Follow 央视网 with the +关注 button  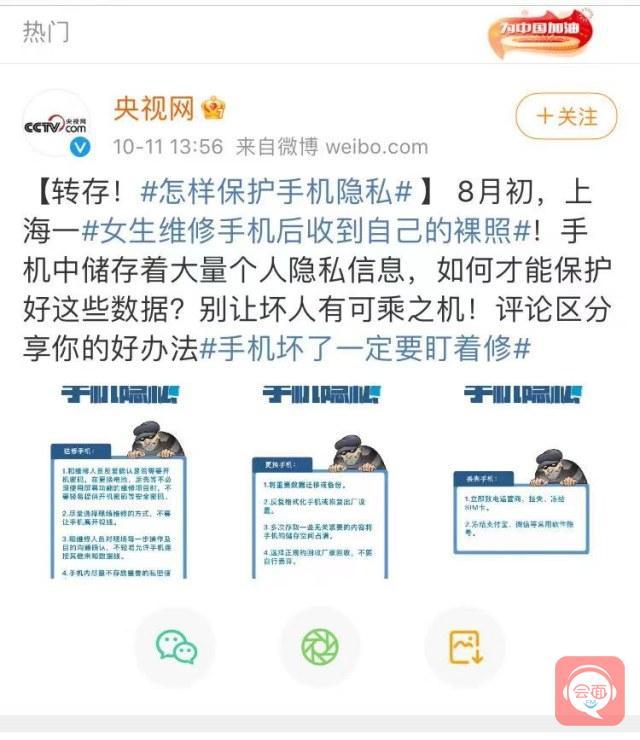(x=567, y=117)
